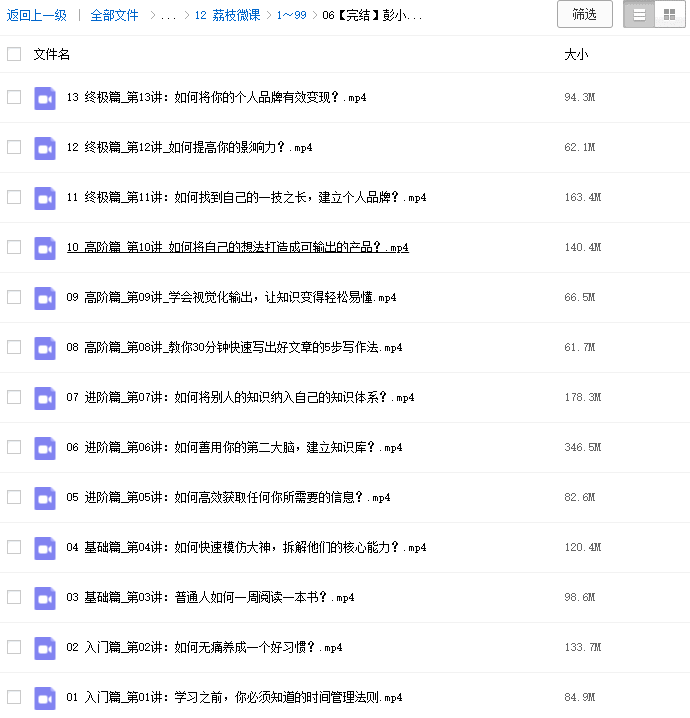Sort the file list by 大小
The image size is (690, 718).
[576, 55]
